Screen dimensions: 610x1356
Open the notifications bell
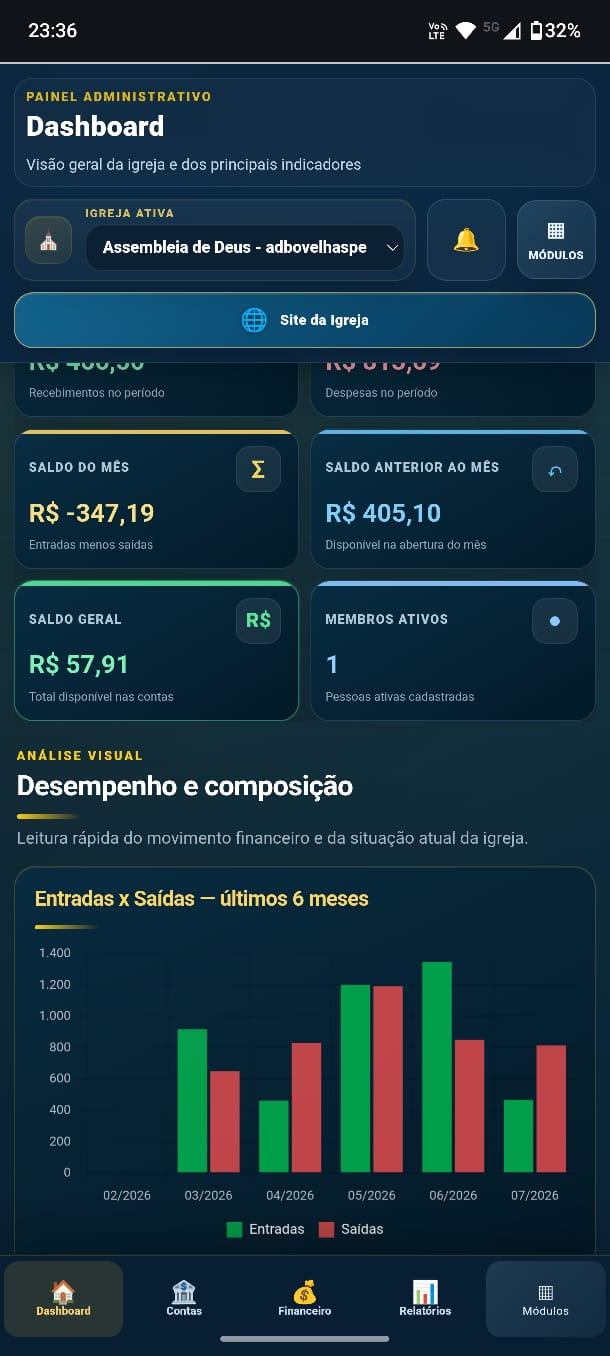[x=466, y=240]
